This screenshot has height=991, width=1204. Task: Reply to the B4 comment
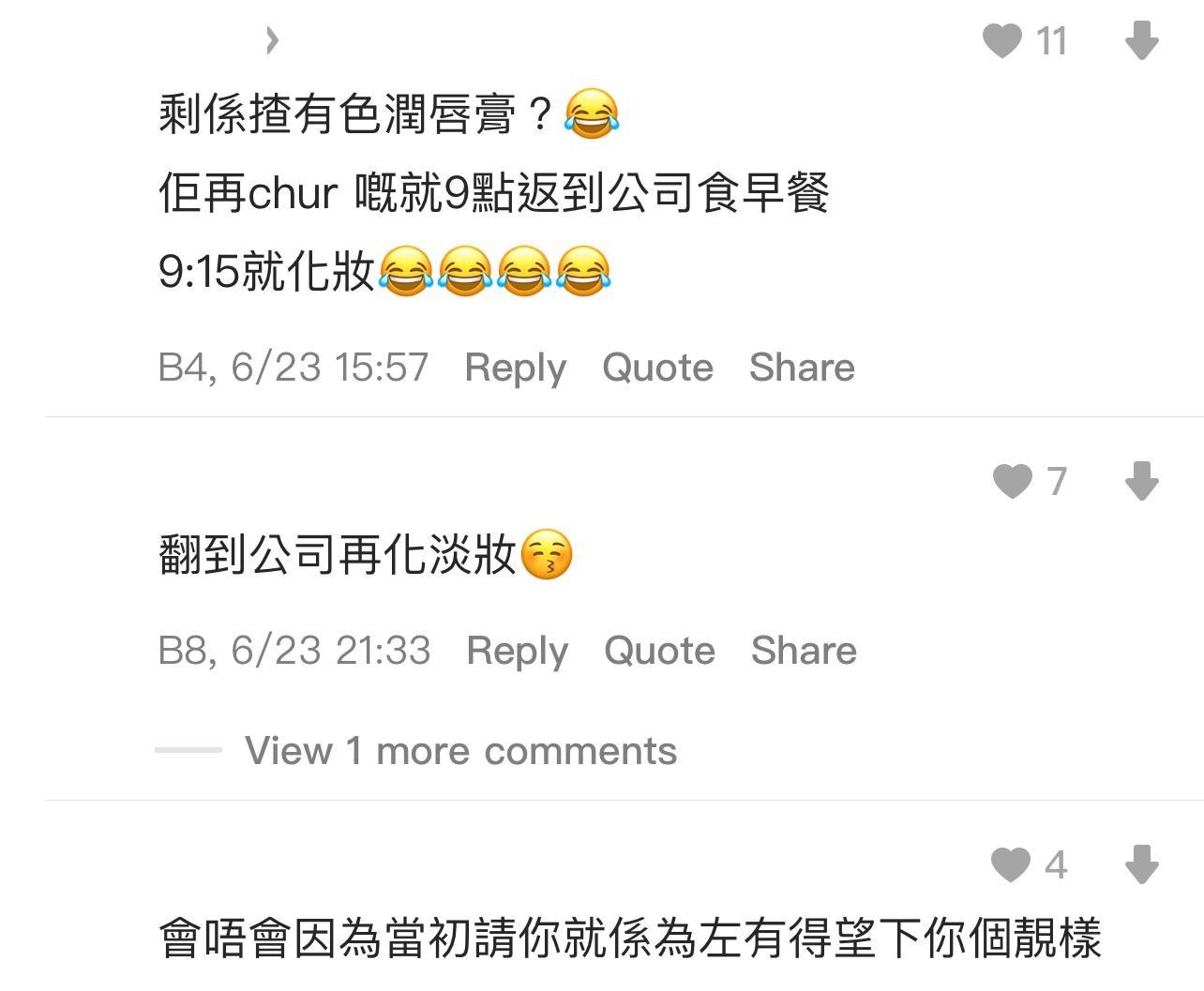point(515,368)
